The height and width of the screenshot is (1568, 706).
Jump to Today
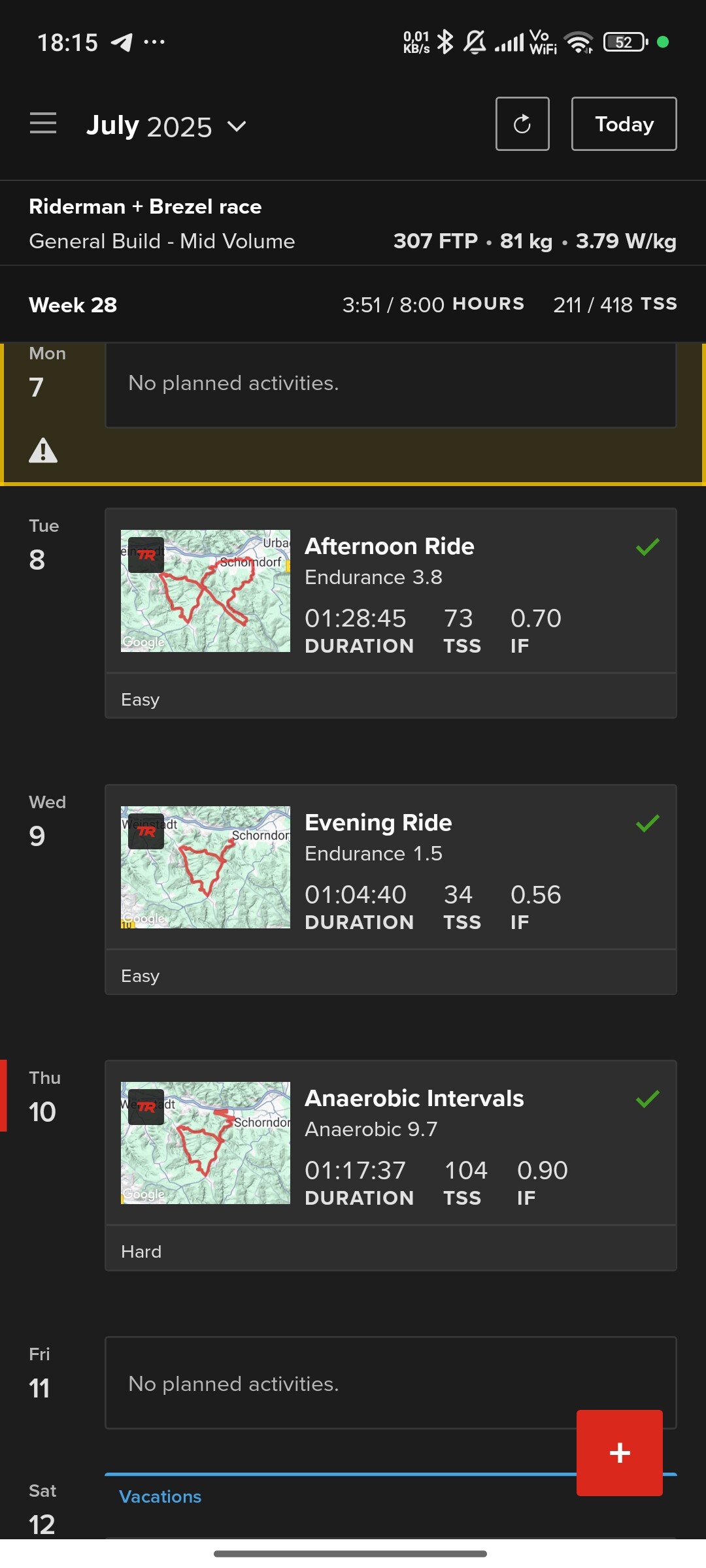[624, 124]
